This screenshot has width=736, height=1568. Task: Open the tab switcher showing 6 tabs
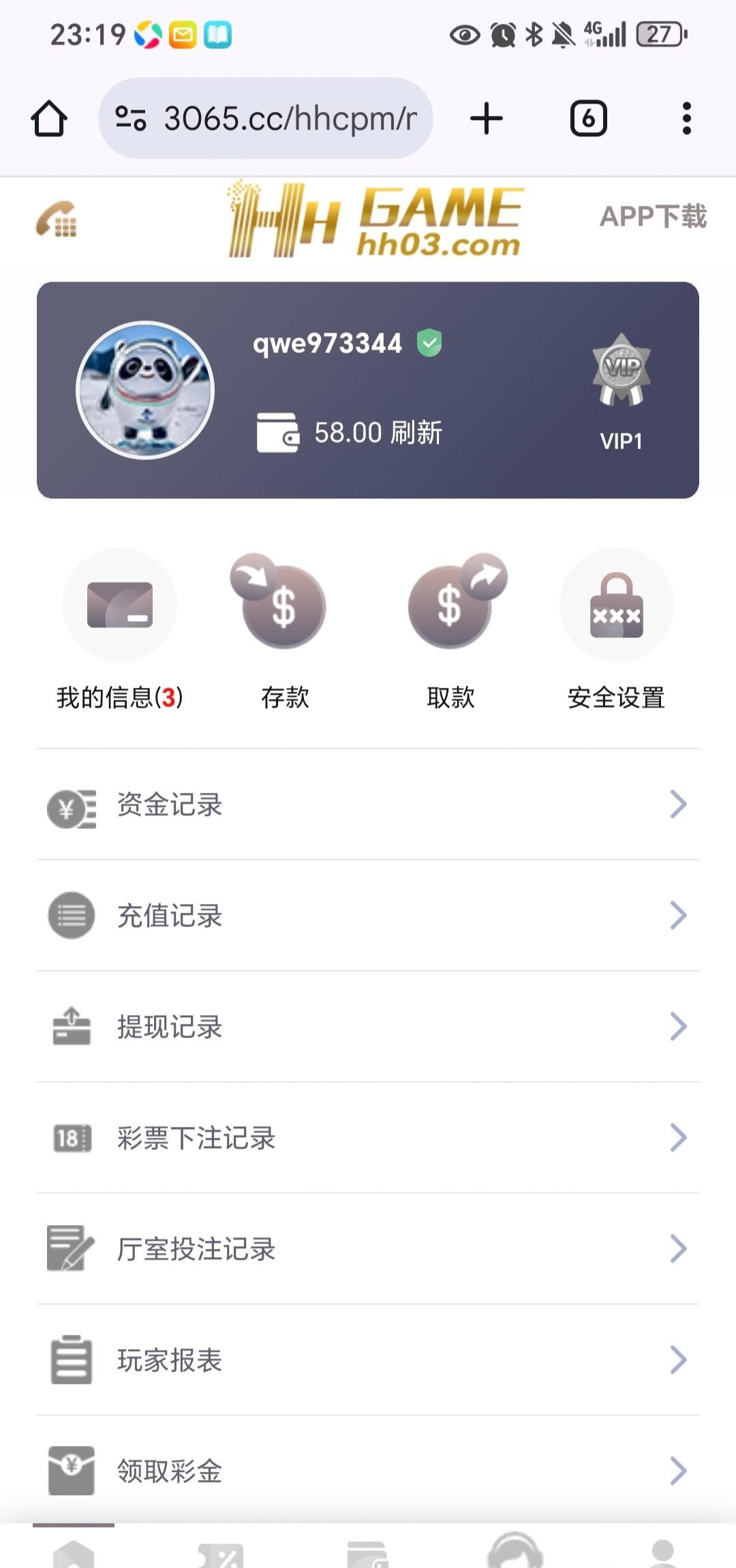[588, 119]
